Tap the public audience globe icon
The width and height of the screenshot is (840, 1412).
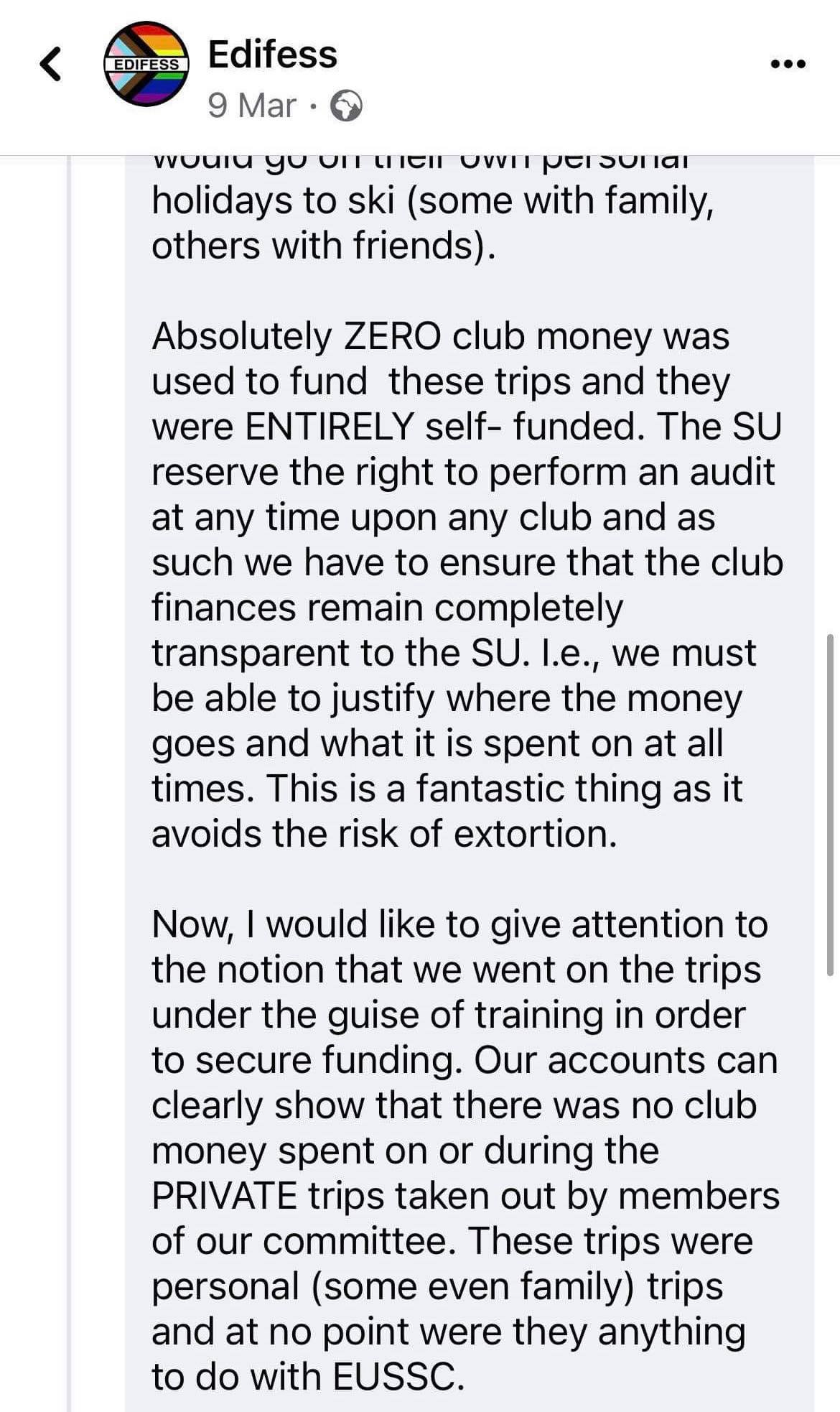coord(346,106)
